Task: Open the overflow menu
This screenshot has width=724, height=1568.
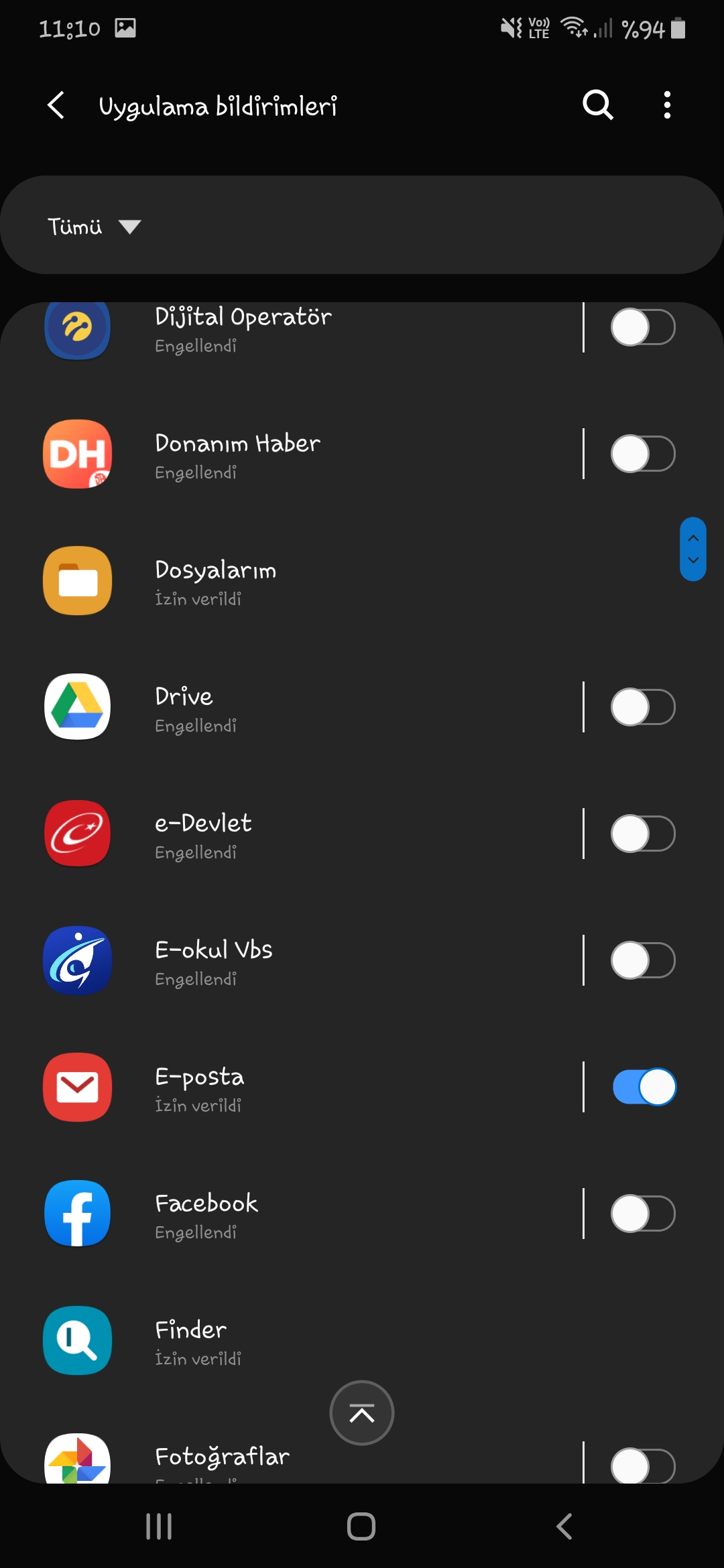Action: [x=667, y=105]
